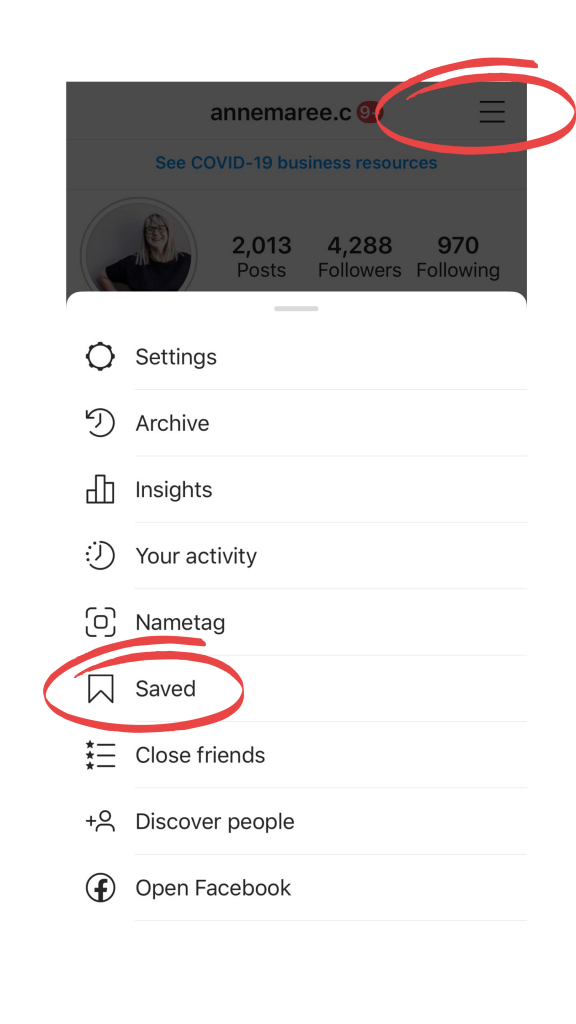Tap the sheet's drag handle

tap(296, 308)
